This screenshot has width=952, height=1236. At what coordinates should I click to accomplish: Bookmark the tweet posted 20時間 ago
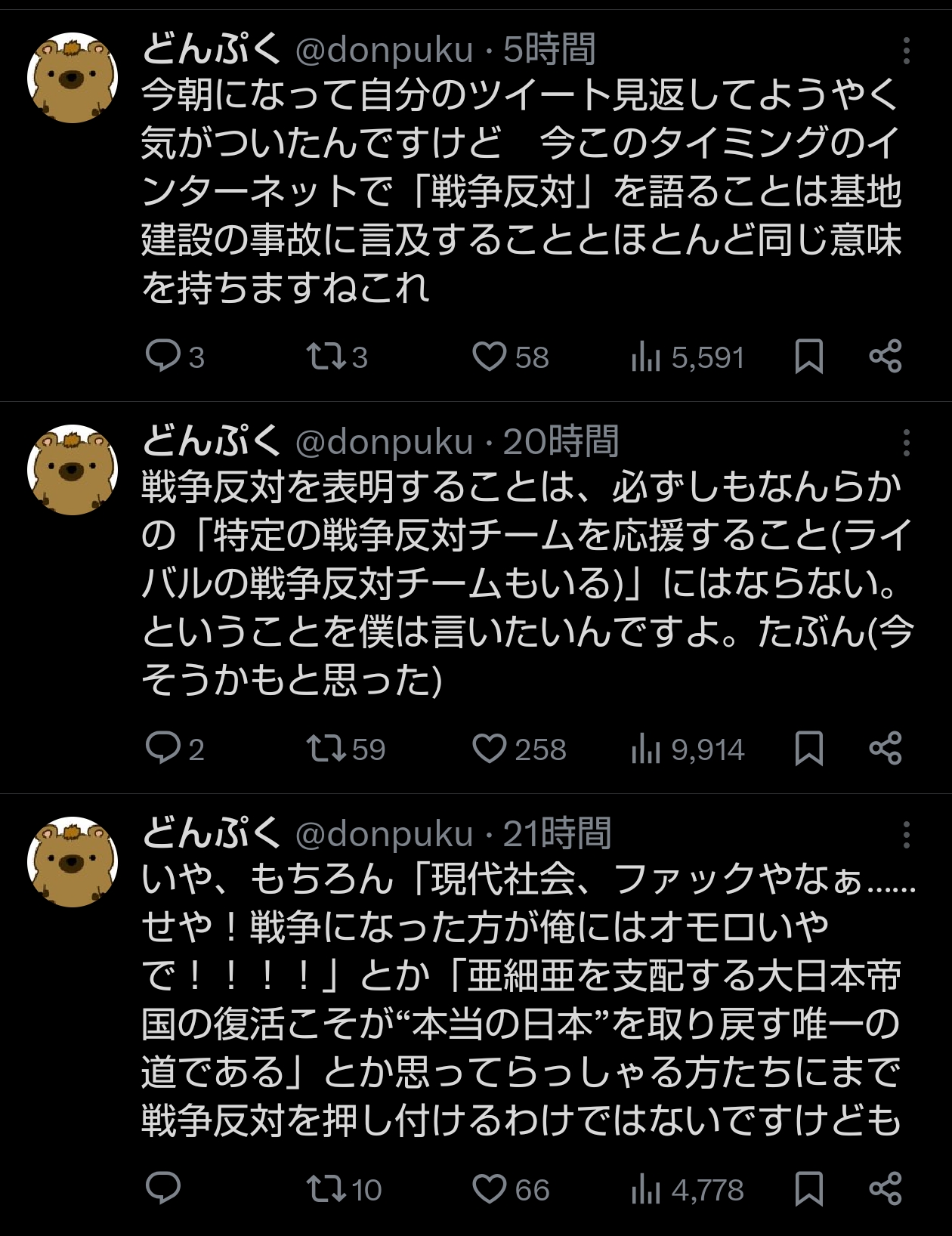point(808,749)
